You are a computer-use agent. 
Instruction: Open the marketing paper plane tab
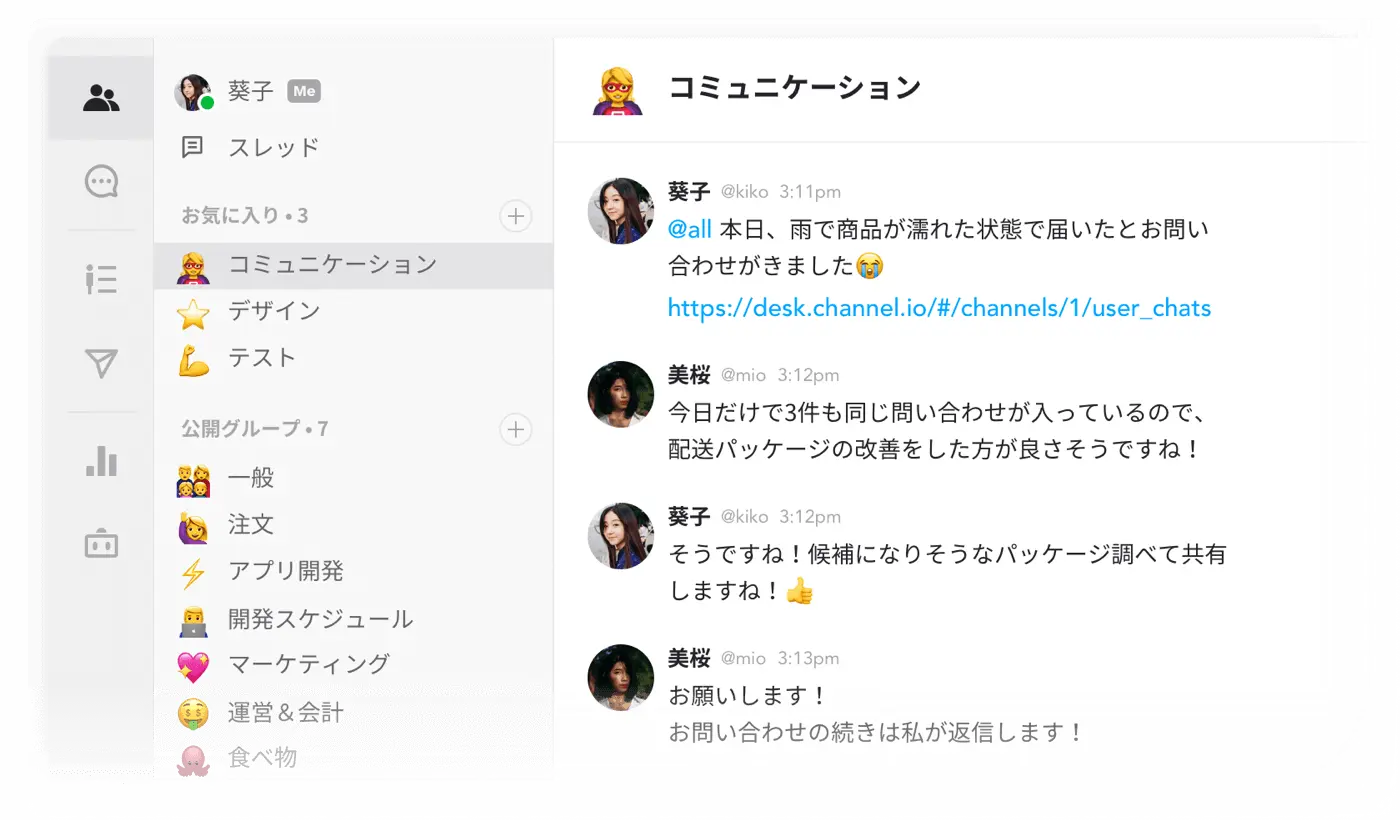[101, 363]
